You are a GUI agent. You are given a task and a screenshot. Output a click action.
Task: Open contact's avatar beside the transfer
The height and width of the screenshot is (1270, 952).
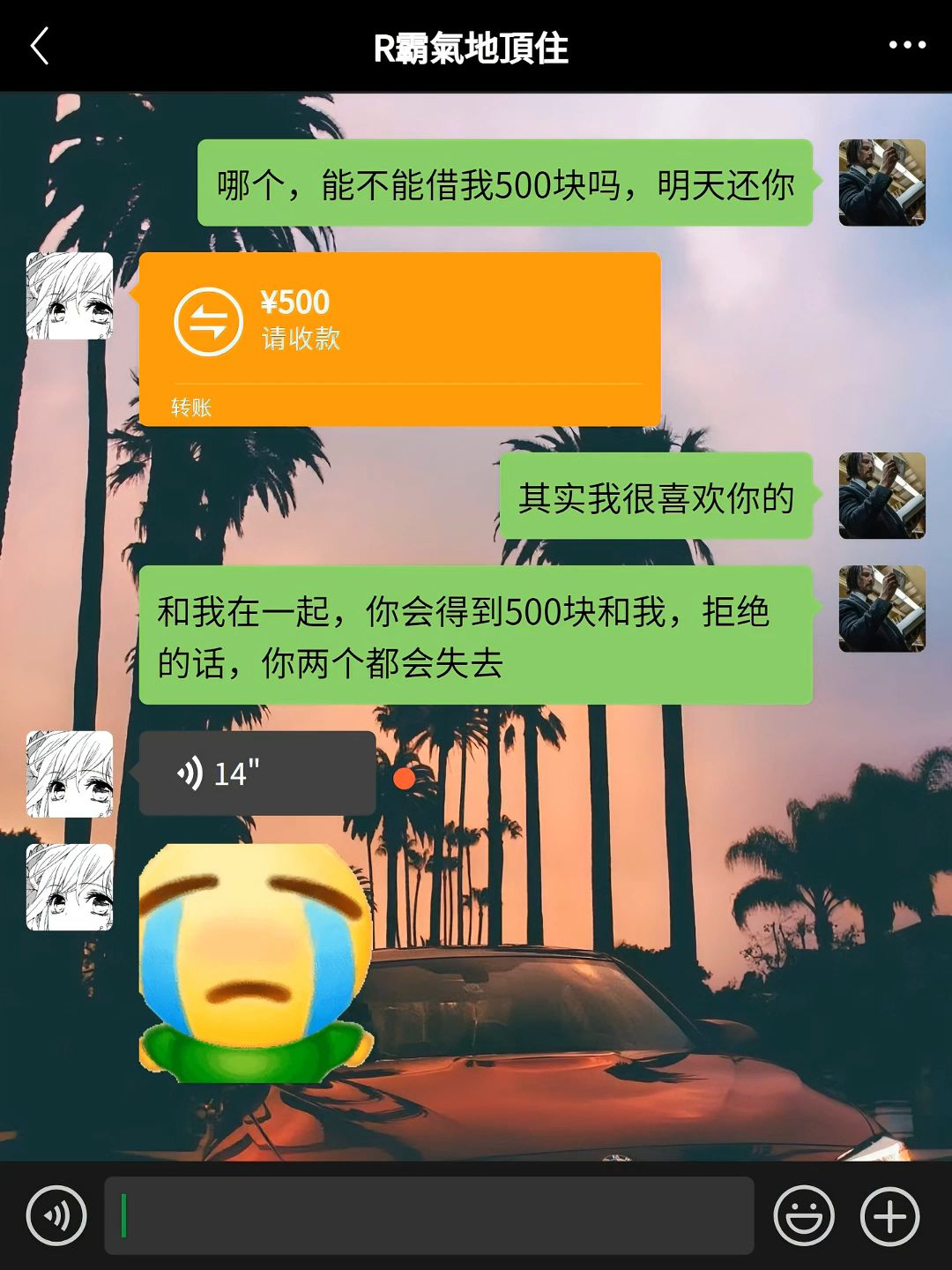coord(70,296)
